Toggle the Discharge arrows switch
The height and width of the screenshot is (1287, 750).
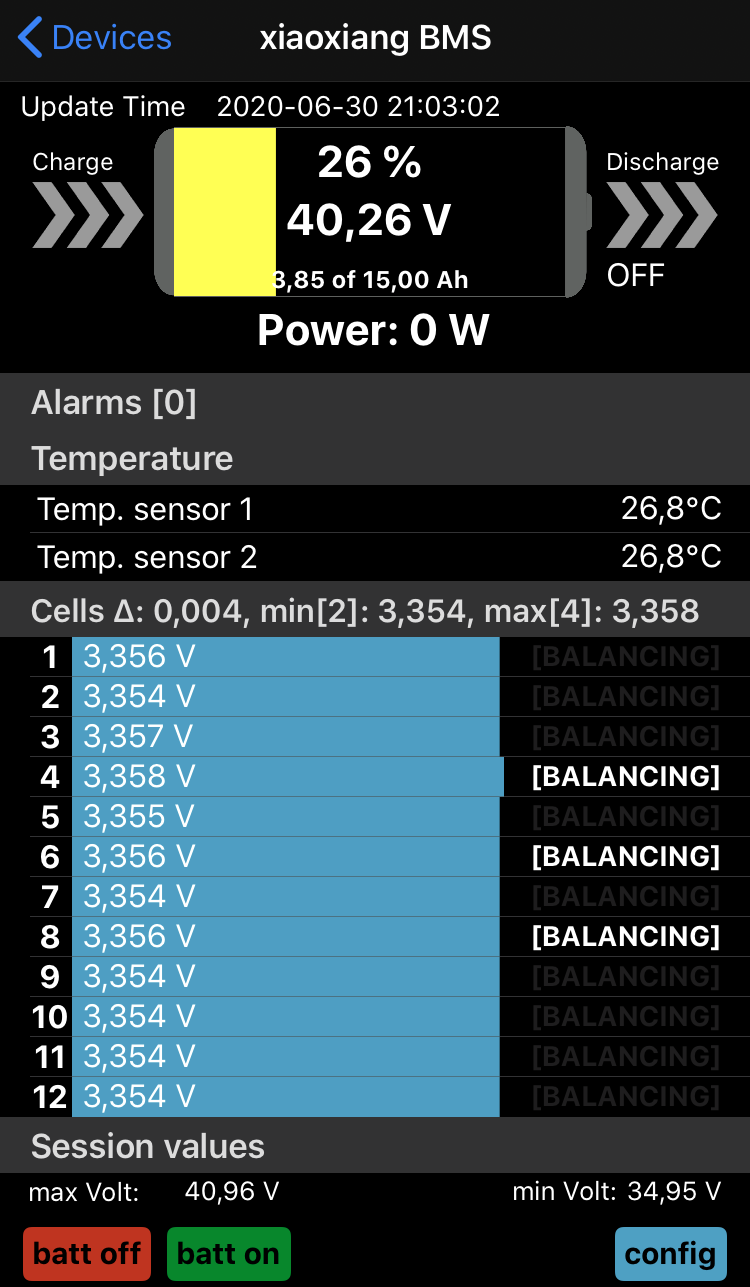point(662,214)
